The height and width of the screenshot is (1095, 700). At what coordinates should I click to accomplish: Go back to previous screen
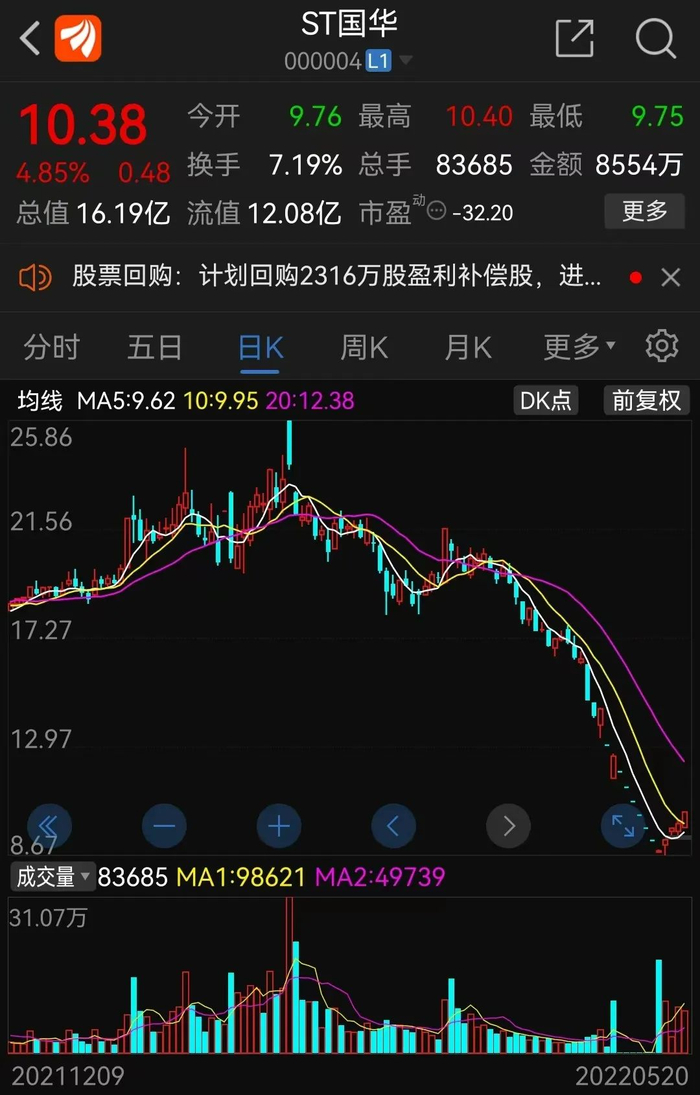[x=30, y=39]
